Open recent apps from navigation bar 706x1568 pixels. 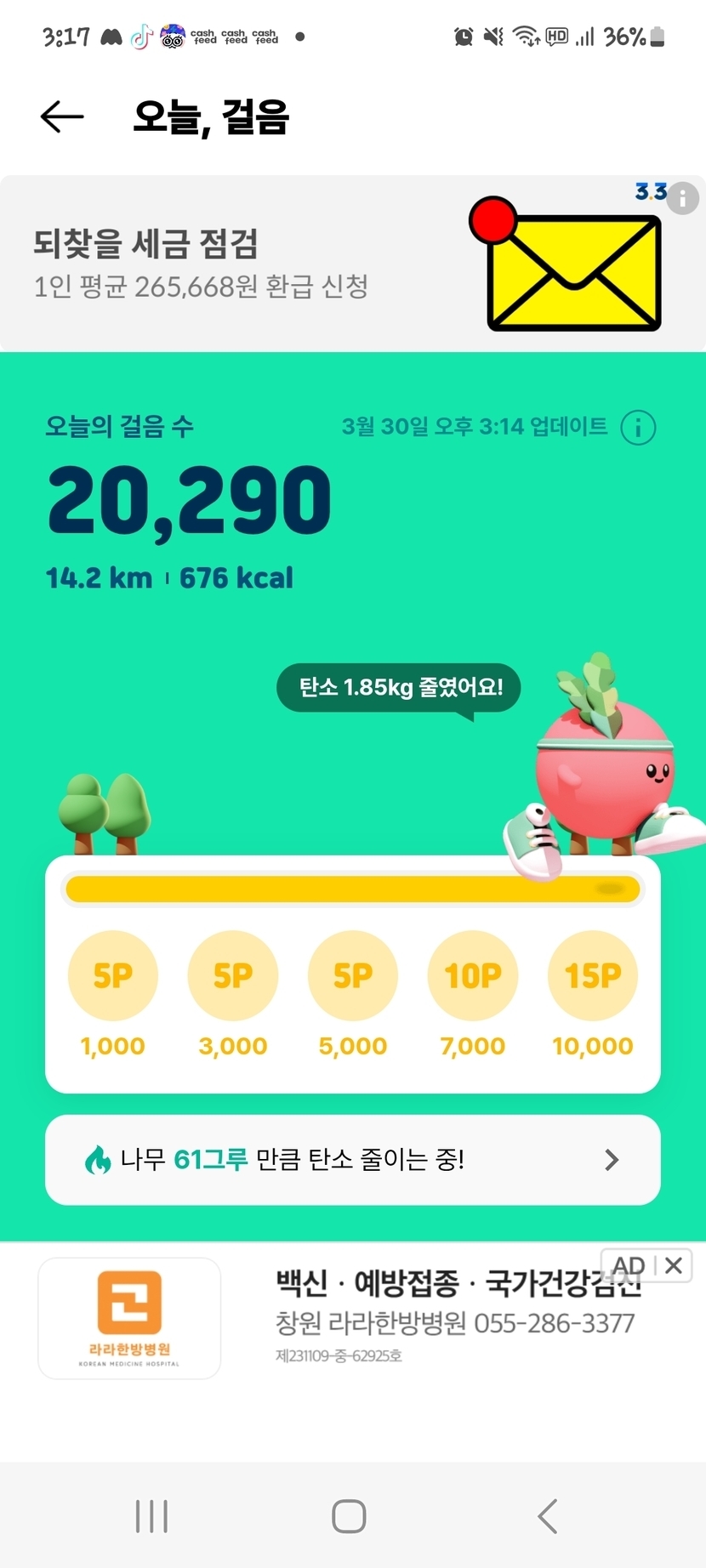click(x=152, y=1516)
